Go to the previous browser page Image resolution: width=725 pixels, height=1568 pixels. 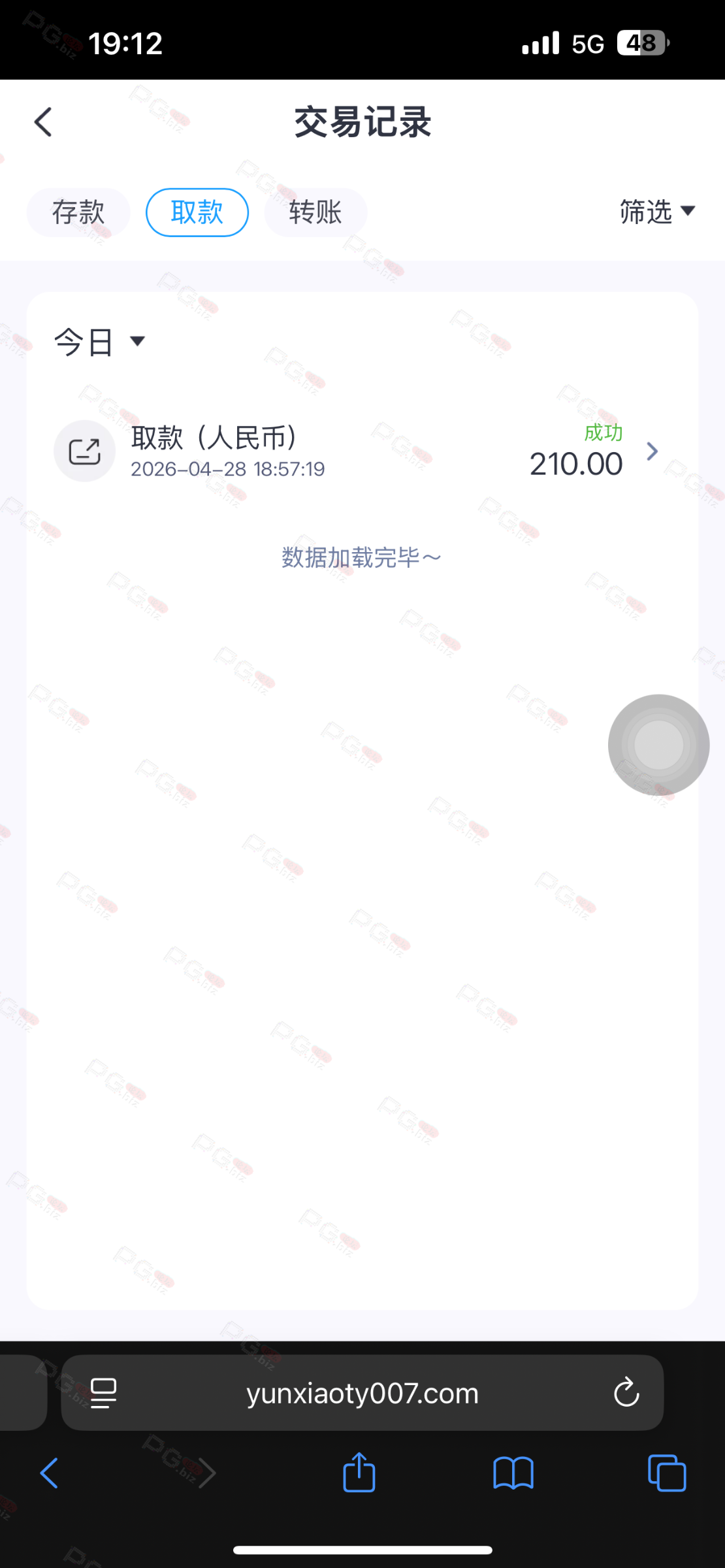(x=50, y=1473)
